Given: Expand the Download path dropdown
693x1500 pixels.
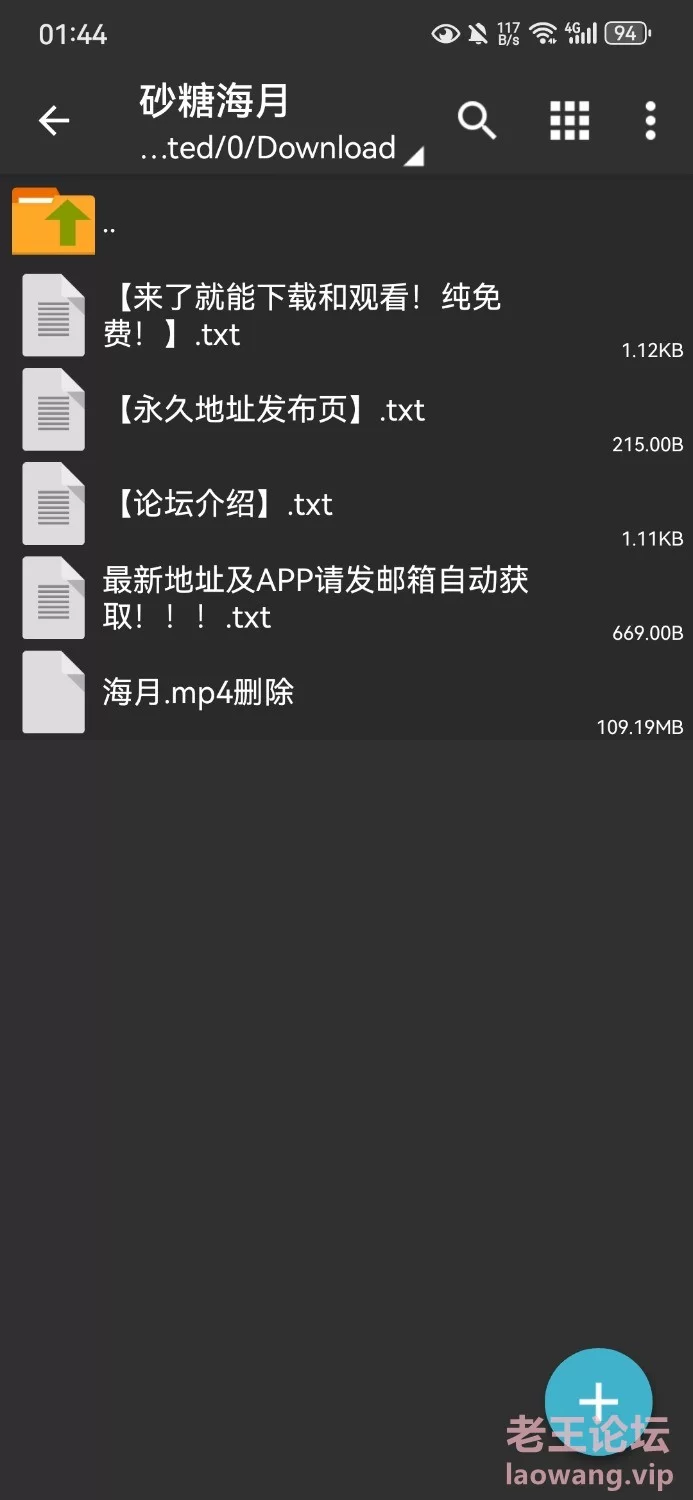Looking at the screenshot, I should coord(281,148).
